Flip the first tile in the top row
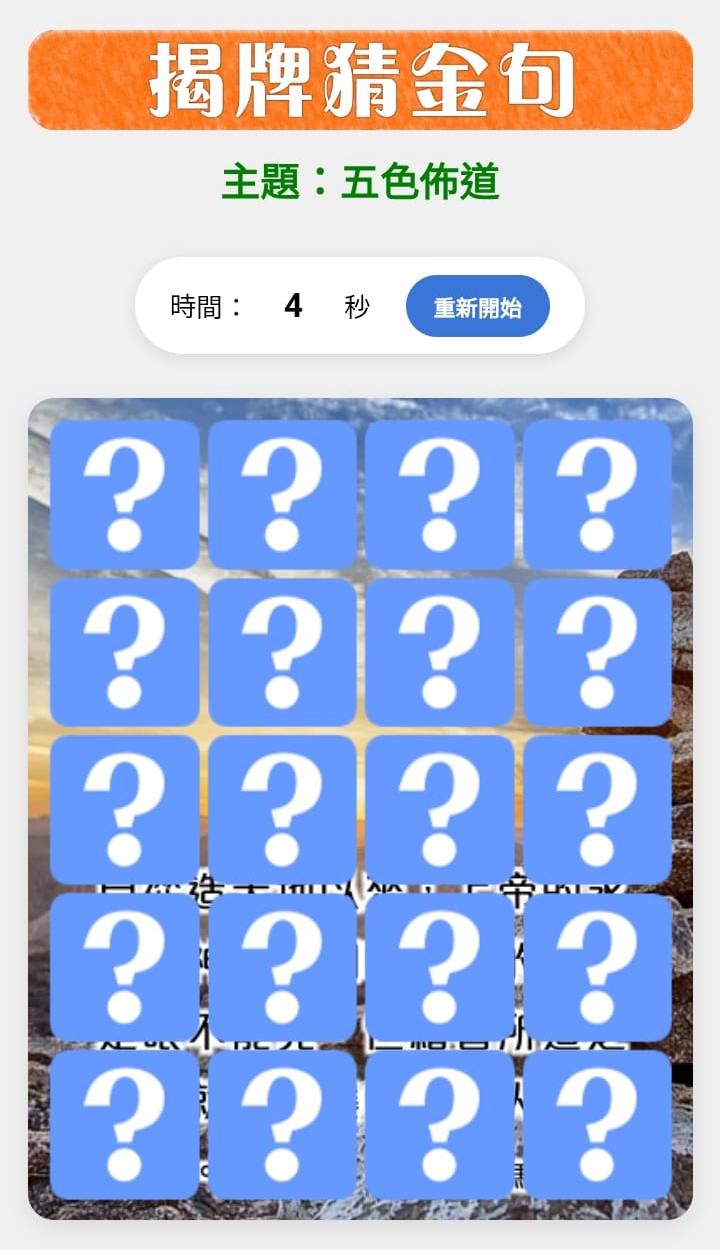Image resolution: width=720 pixels, height=1250 pixels. [124, 494]
